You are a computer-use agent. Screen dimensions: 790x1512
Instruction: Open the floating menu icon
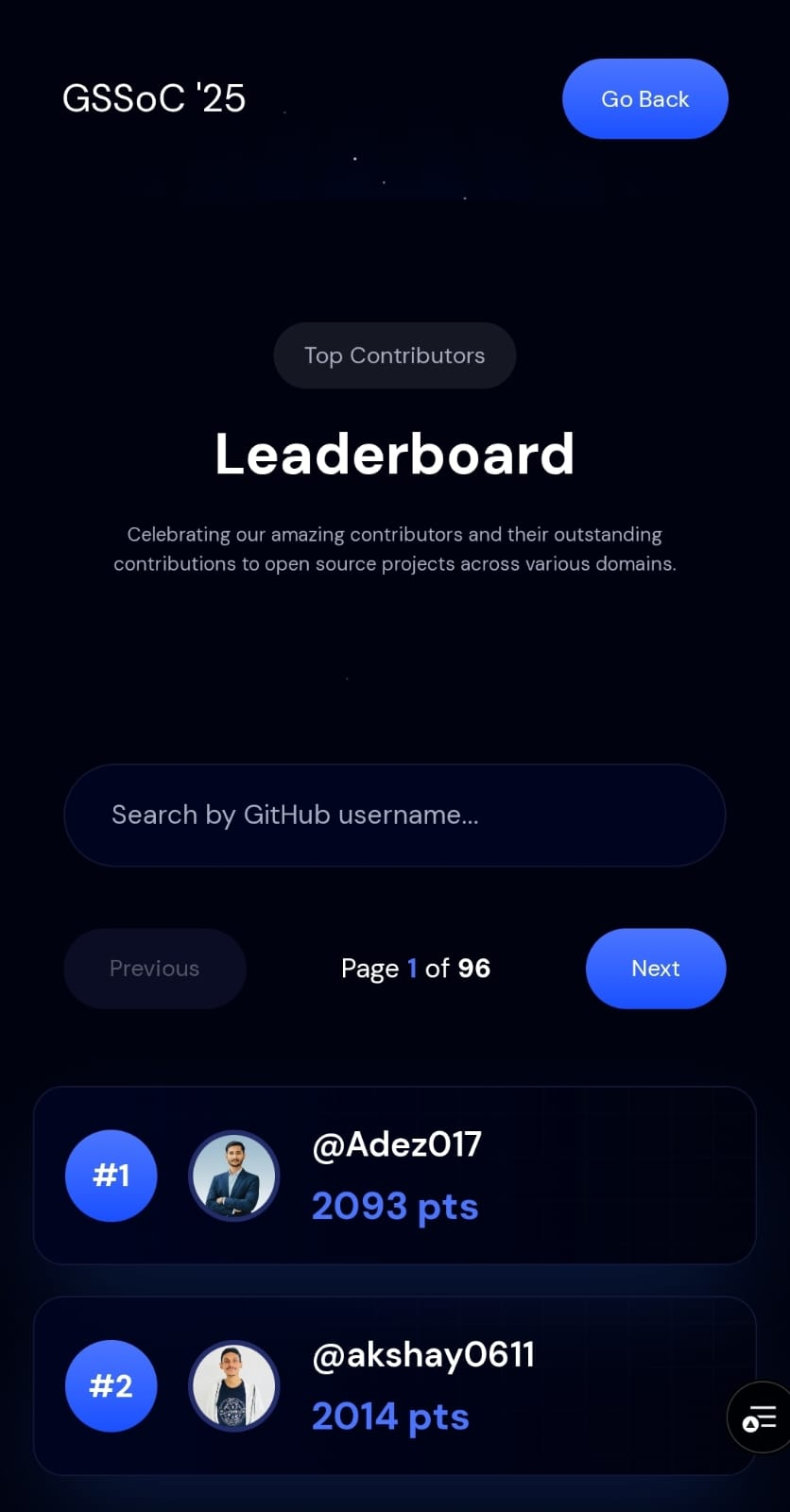click(x=759, y=1417)
